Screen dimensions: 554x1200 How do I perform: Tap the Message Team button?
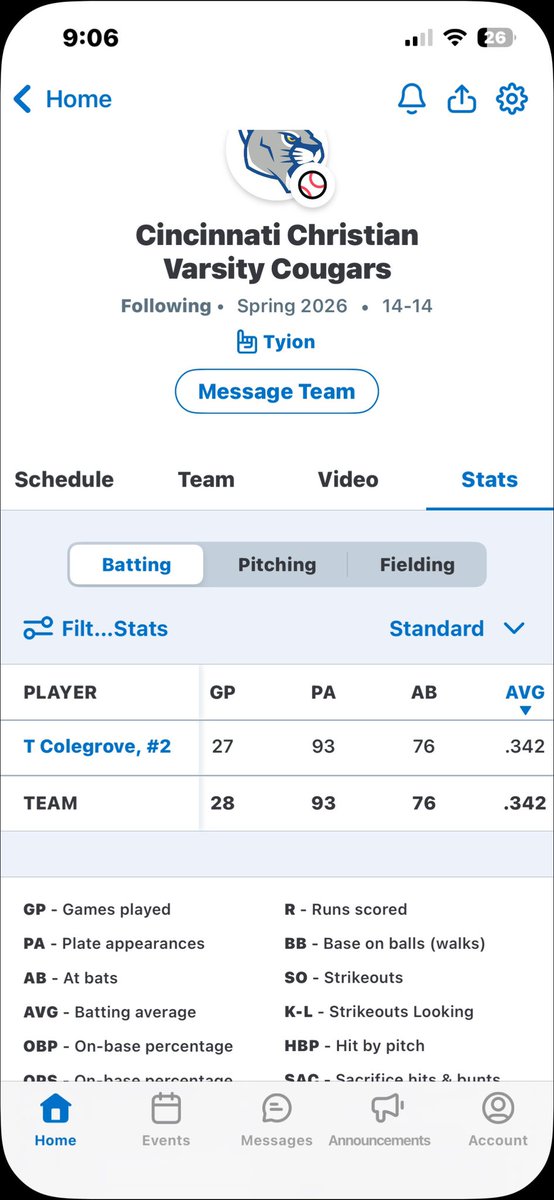(x=277, y=391)
